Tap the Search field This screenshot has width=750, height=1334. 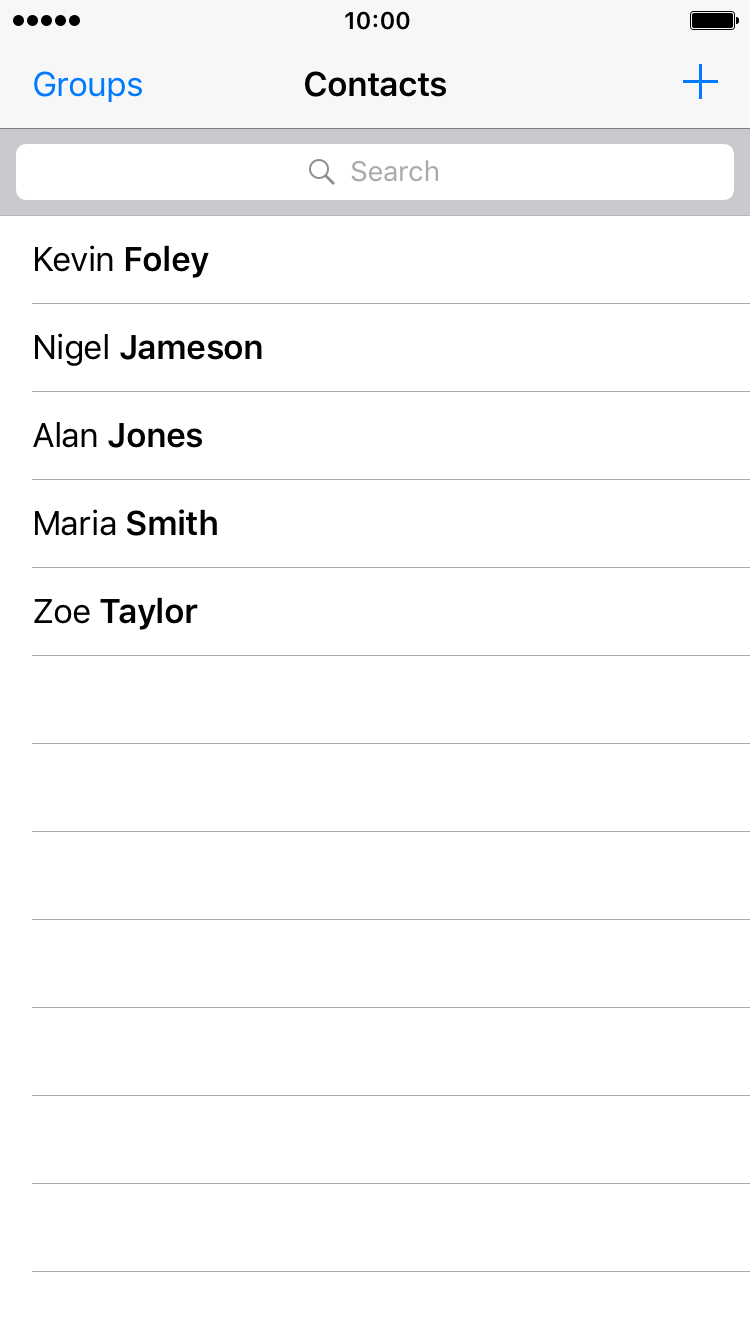[375, 172]
